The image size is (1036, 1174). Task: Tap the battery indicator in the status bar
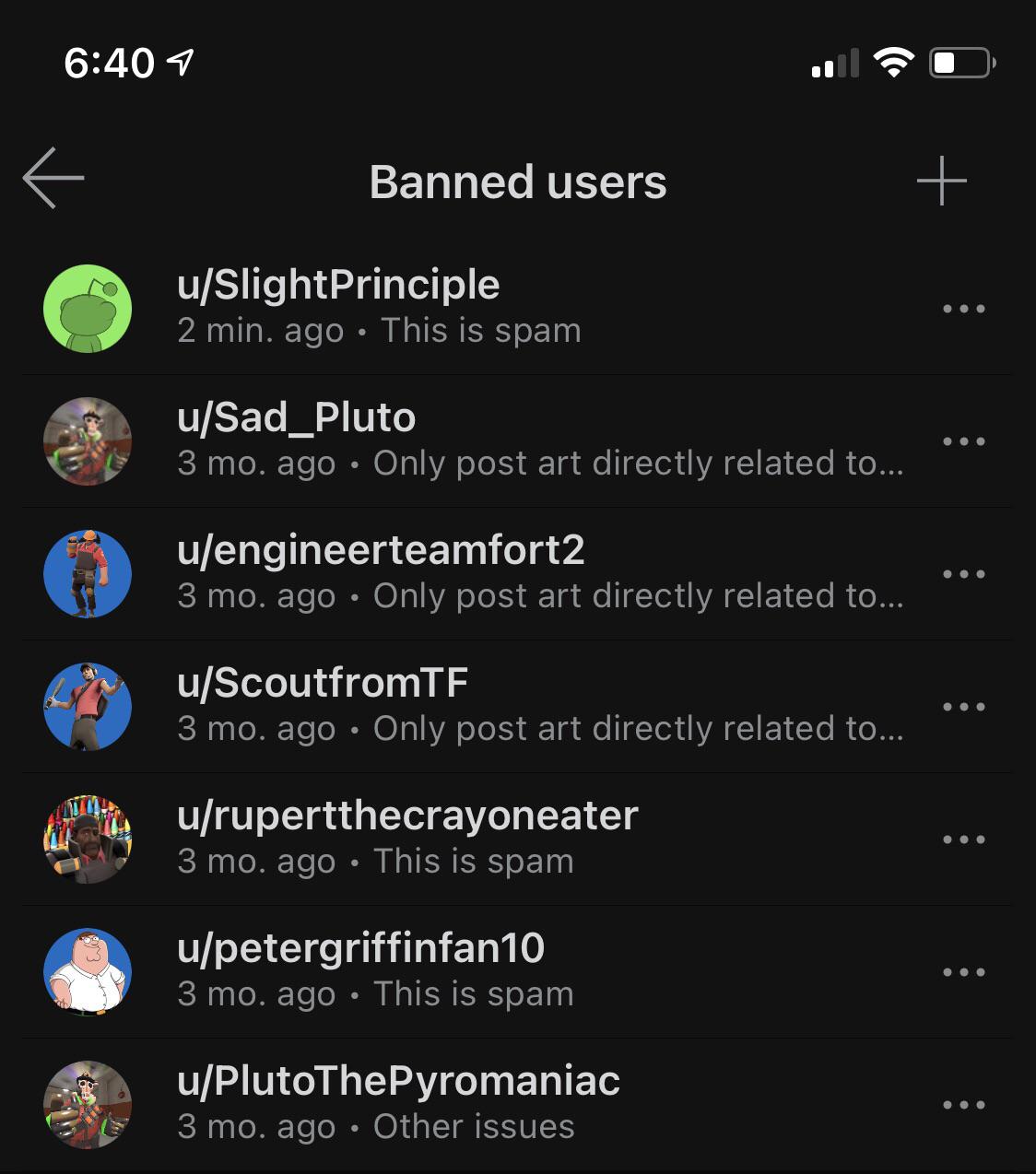(x=963, y=63)
